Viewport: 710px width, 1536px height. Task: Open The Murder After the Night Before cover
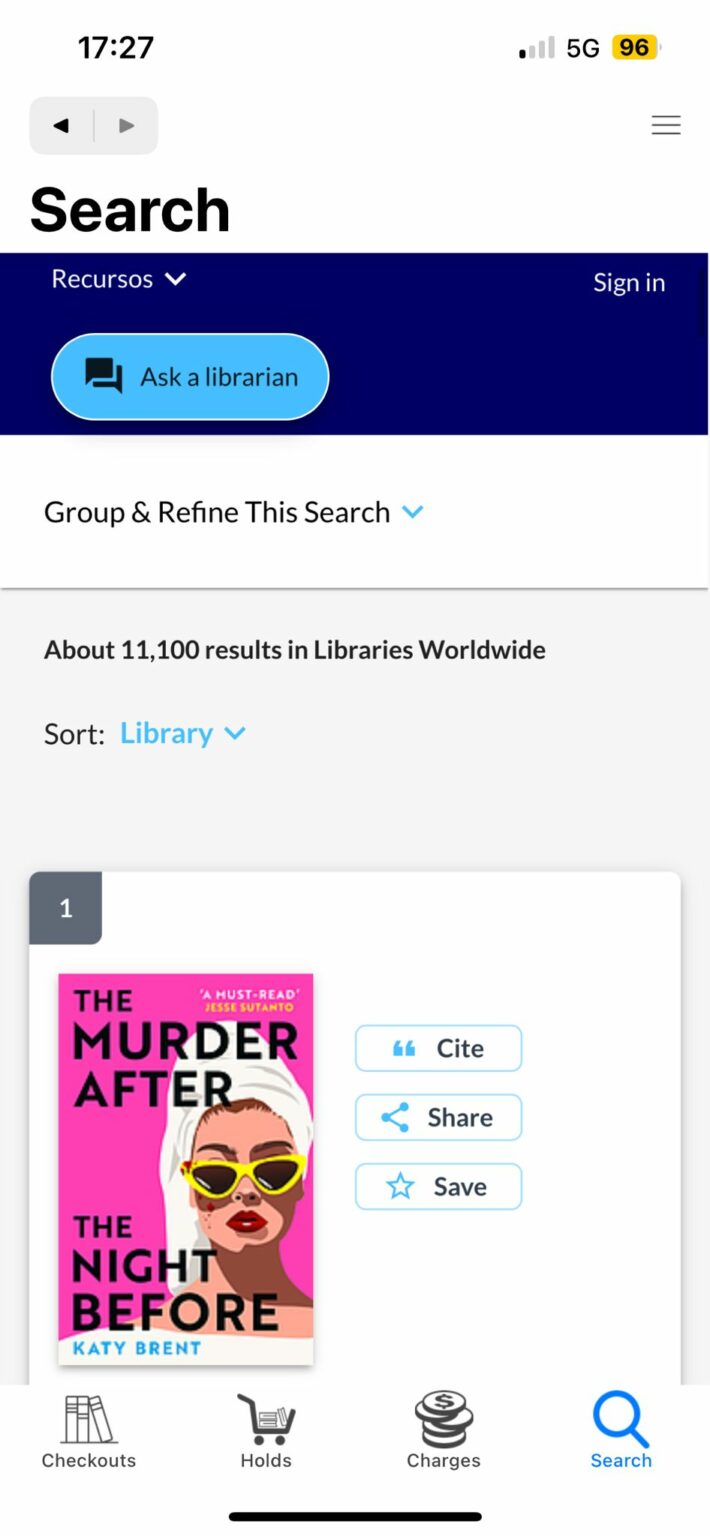(186, 1168)
